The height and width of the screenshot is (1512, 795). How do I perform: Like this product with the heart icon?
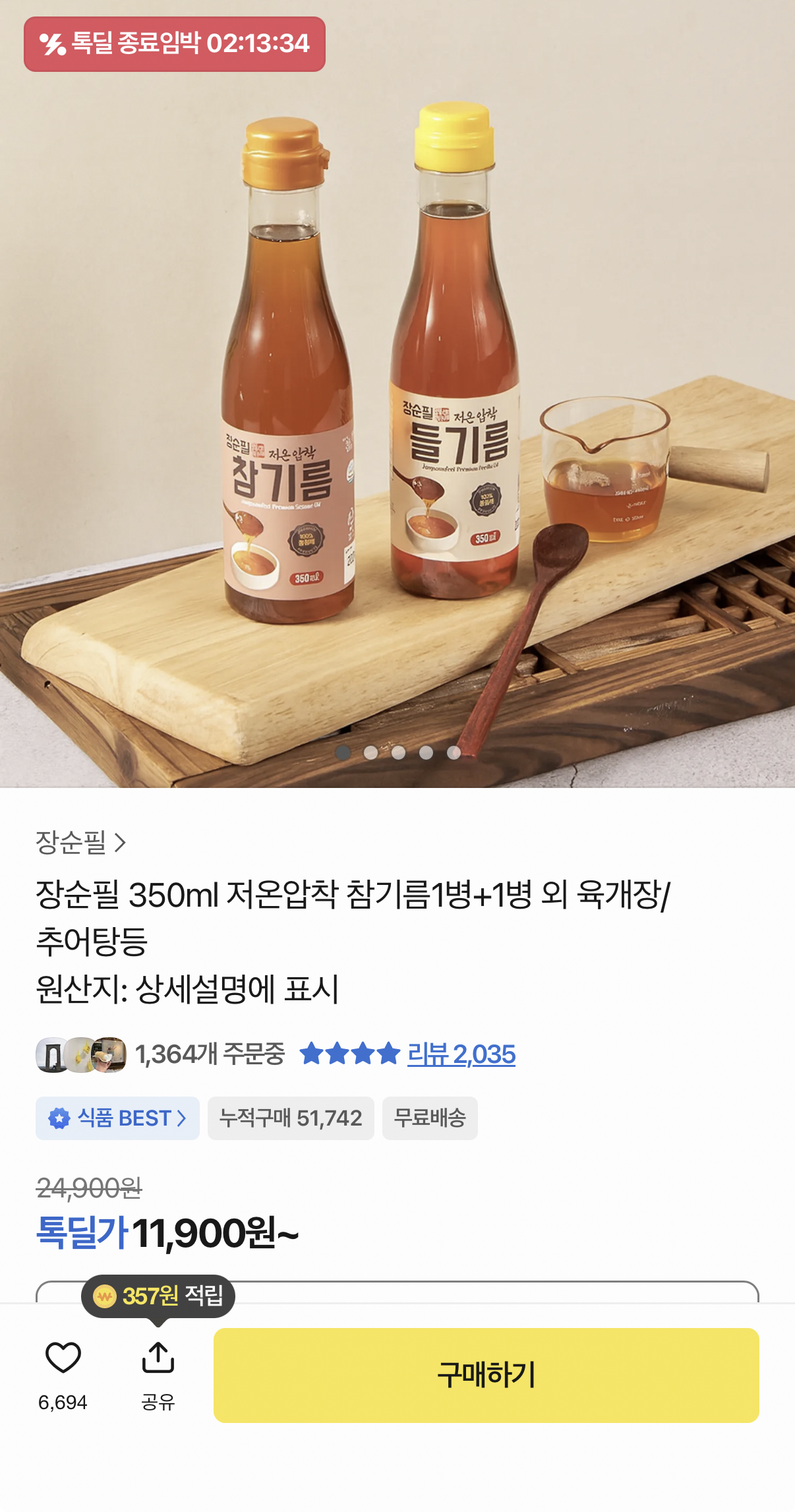(63, 1358)
